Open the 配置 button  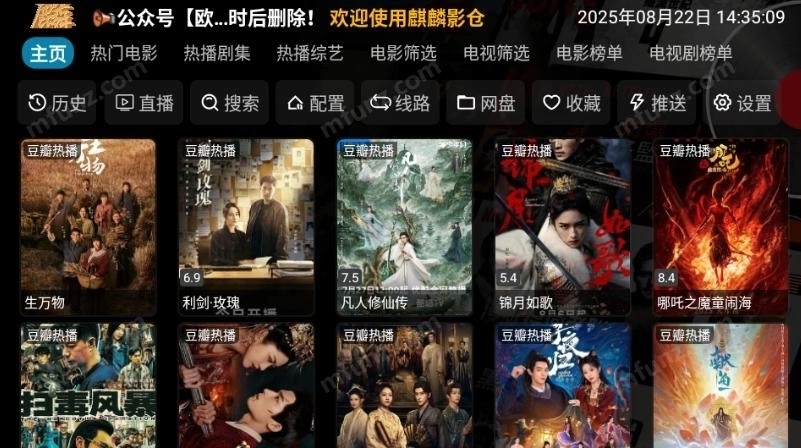click(316, 102)
